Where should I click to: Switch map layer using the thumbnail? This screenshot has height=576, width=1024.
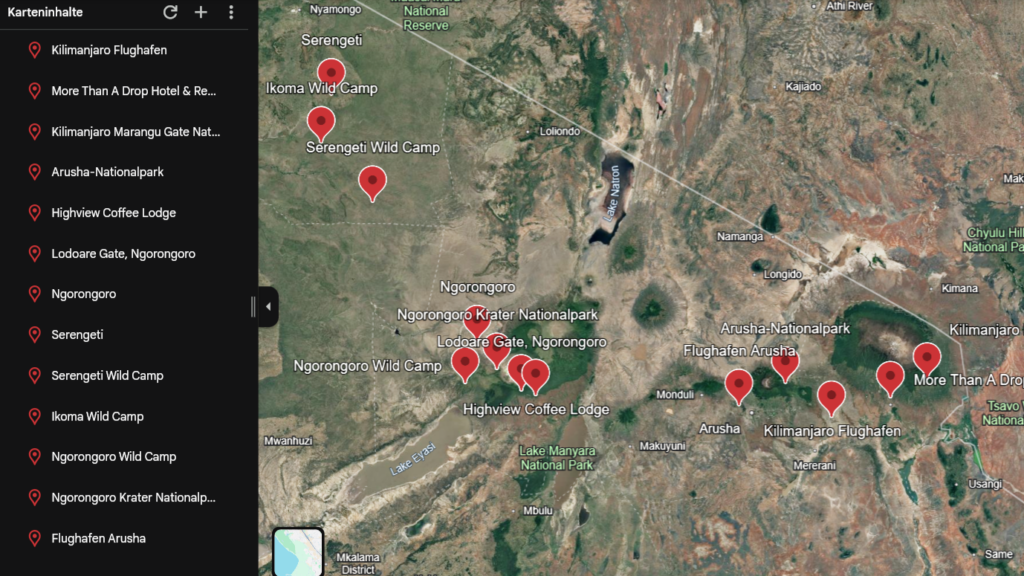[x=298, y=552]
